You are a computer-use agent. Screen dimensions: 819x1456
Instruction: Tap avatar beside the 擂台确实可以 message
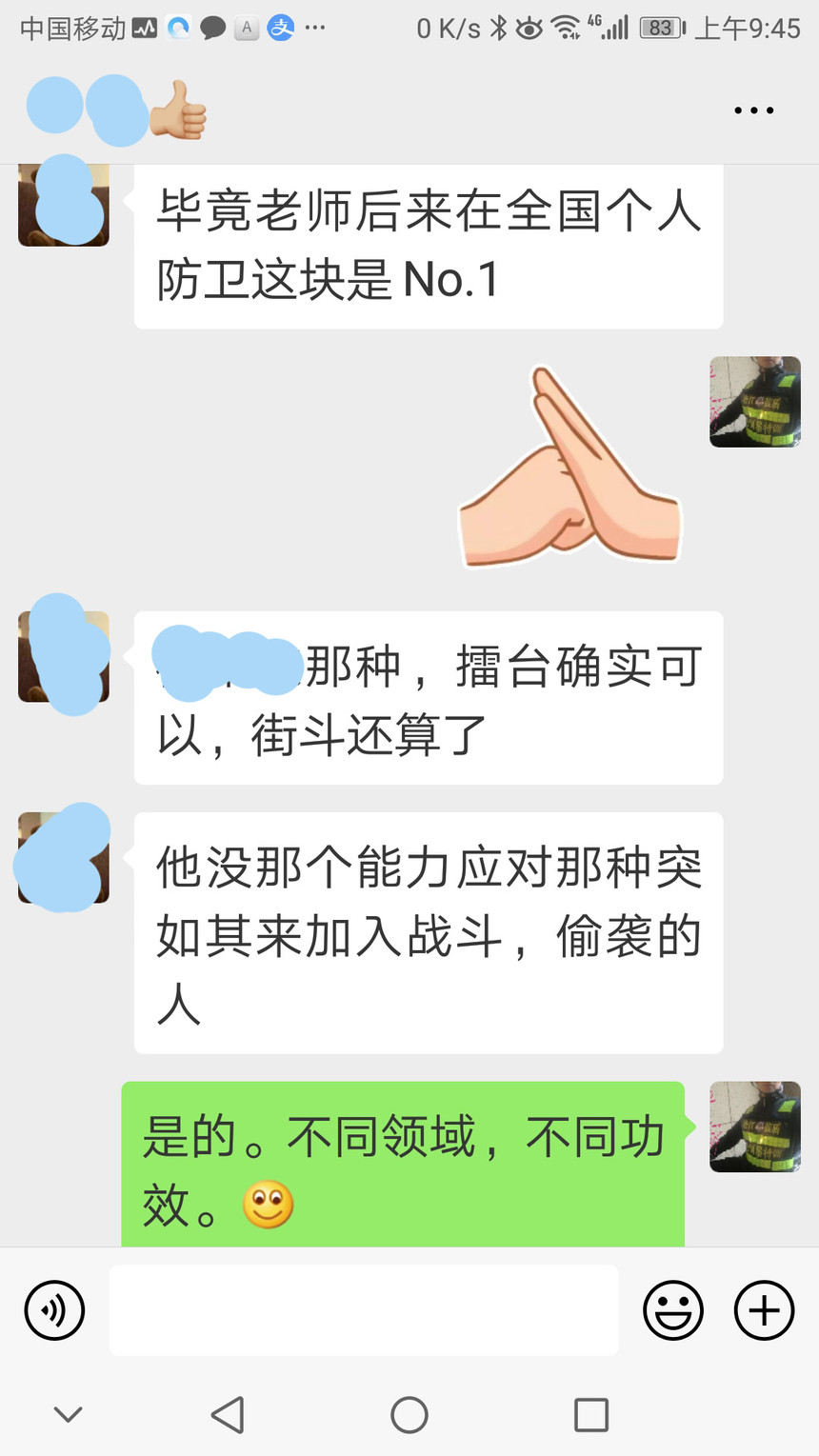pos(64,657)
